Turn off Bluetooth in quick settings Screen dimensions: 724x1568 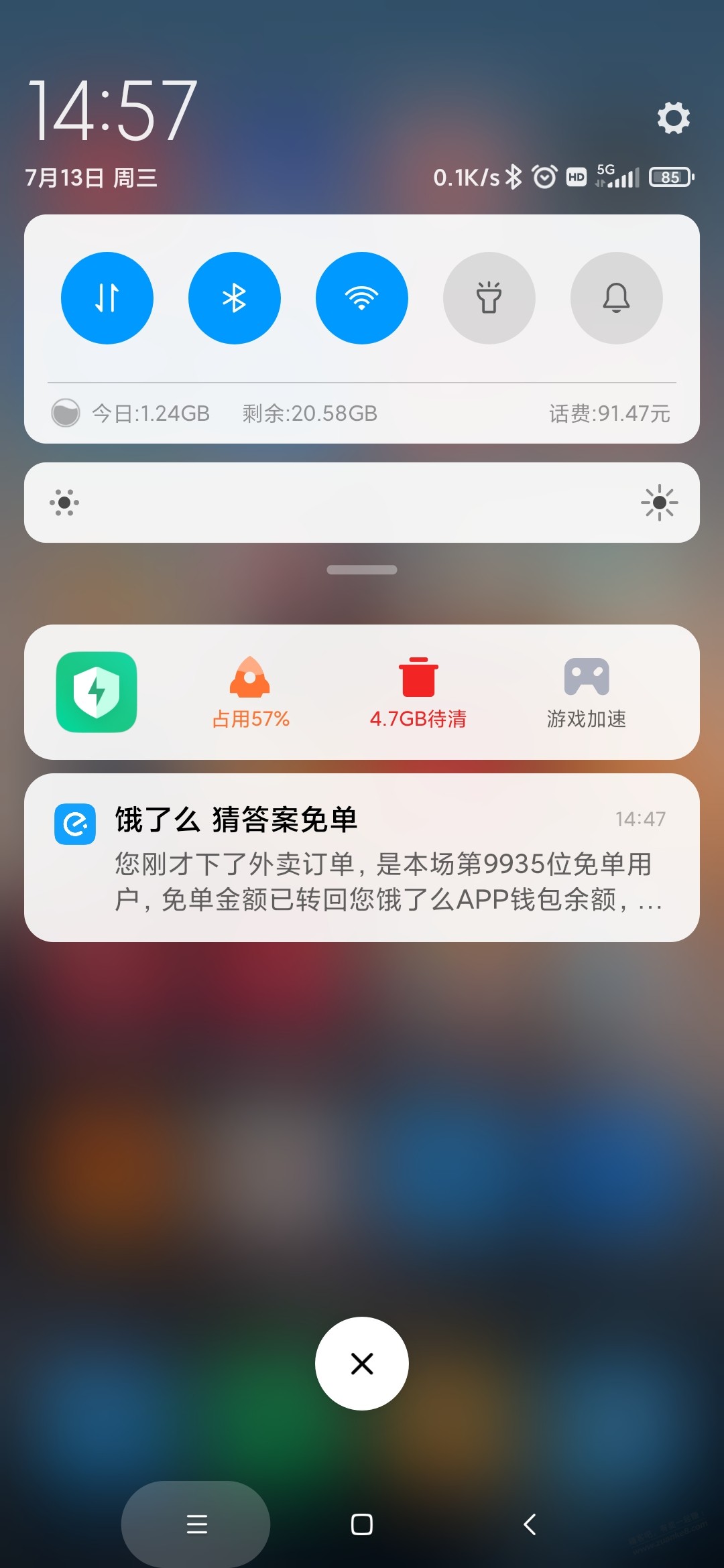235,298
